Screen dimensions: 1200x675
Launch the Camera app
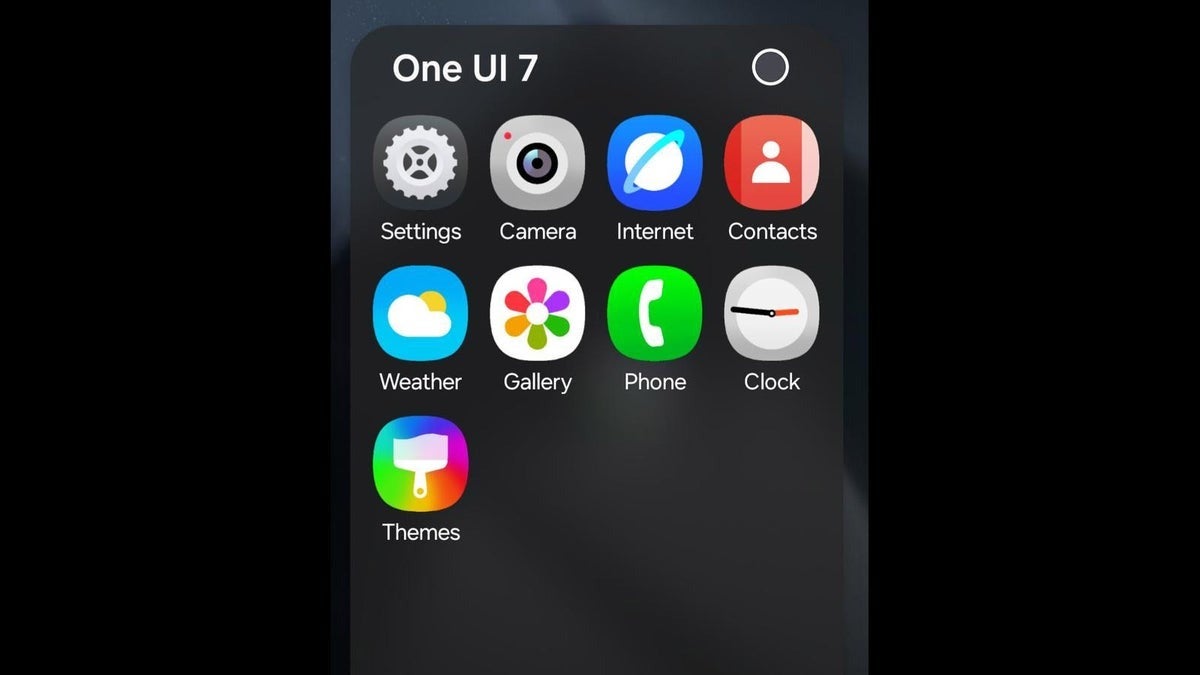(x=537, y=163)
